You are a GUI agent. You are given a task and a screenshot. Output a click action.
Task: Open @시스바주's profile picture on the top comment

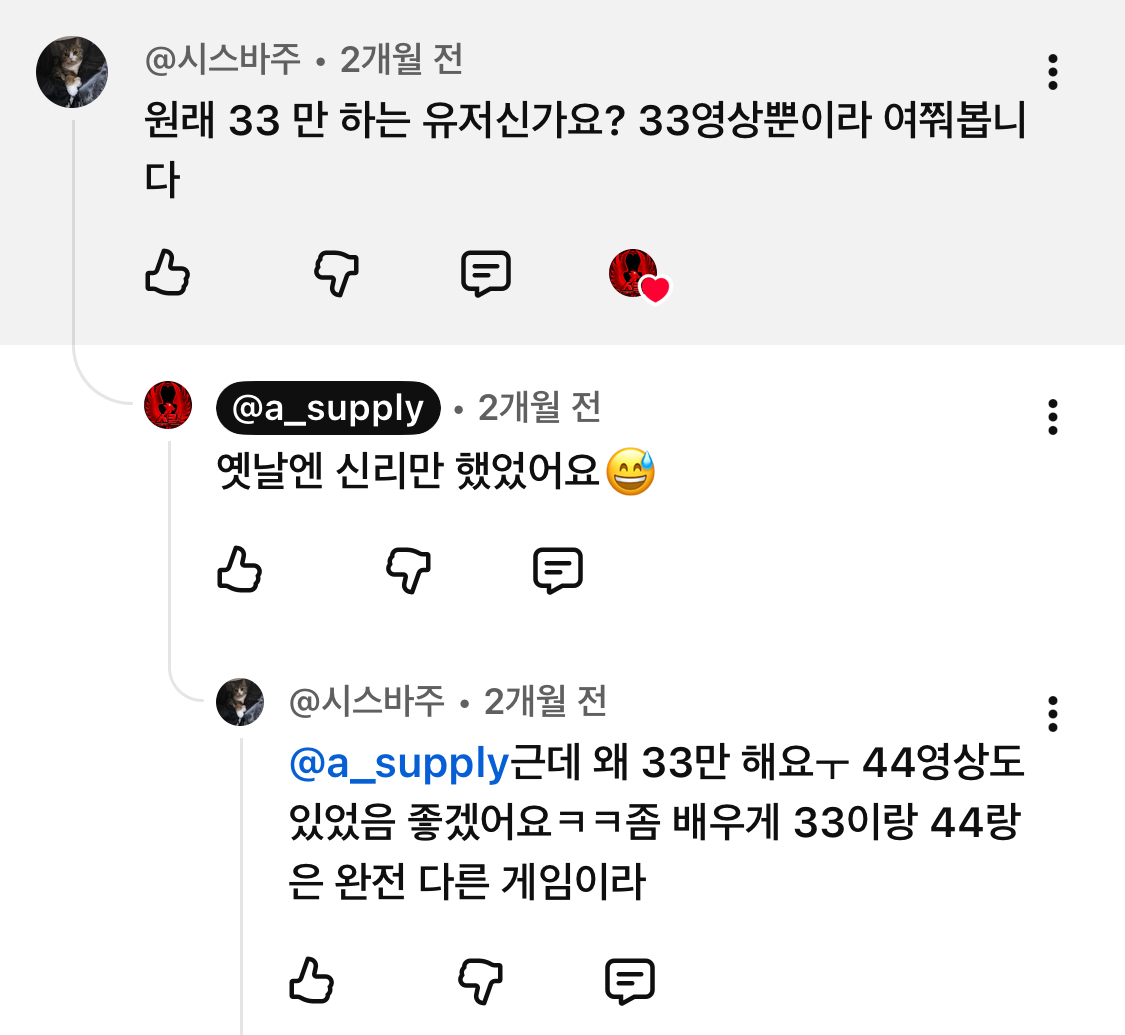[x=72, y=72]
